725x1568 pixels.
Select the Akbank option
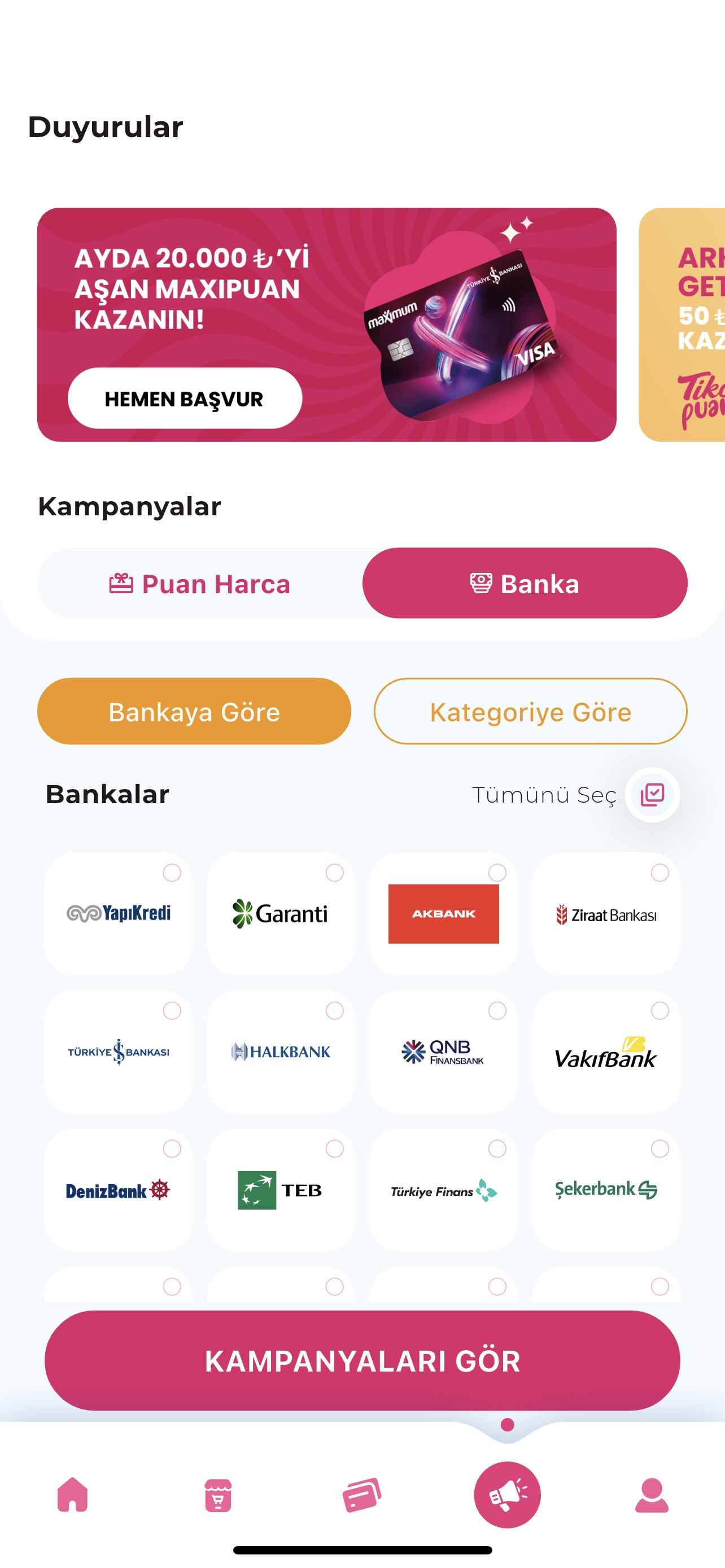[443, 913]
